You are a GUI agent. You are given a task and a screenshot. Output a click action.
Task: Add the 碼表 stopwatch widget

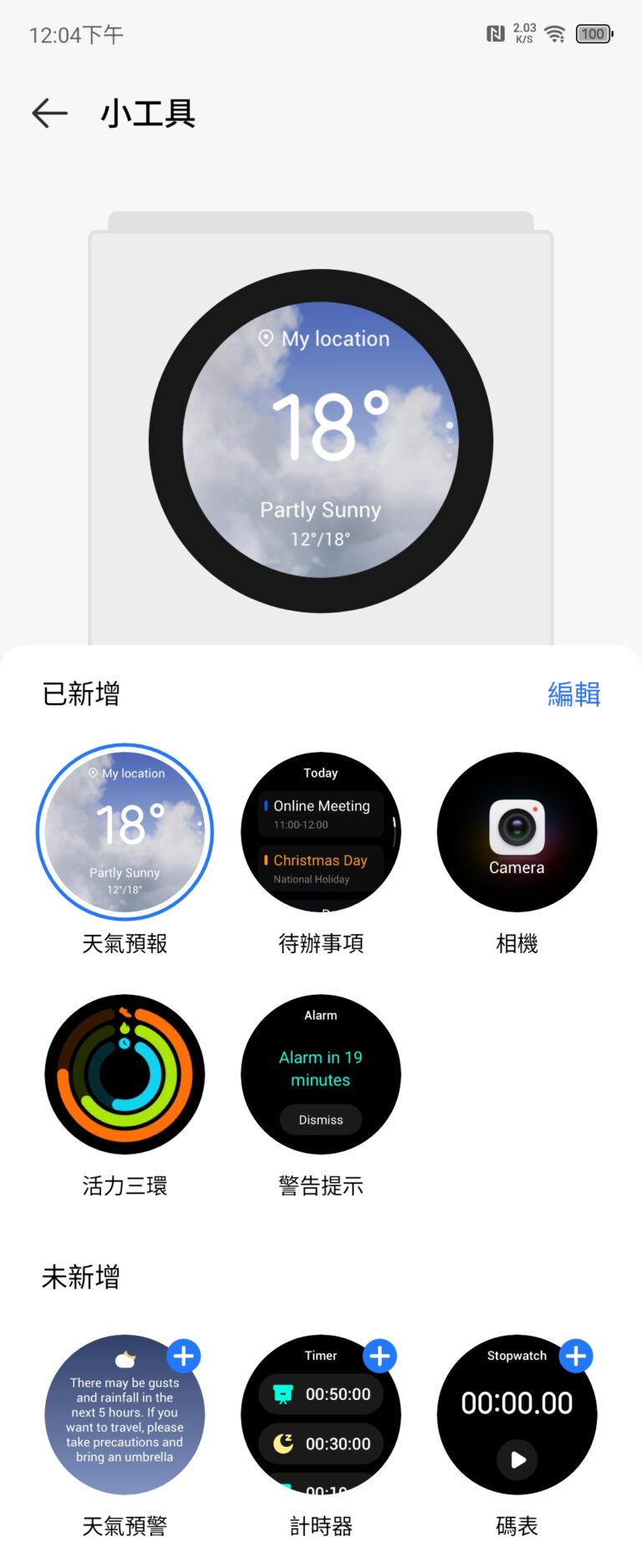(576, 1355)
